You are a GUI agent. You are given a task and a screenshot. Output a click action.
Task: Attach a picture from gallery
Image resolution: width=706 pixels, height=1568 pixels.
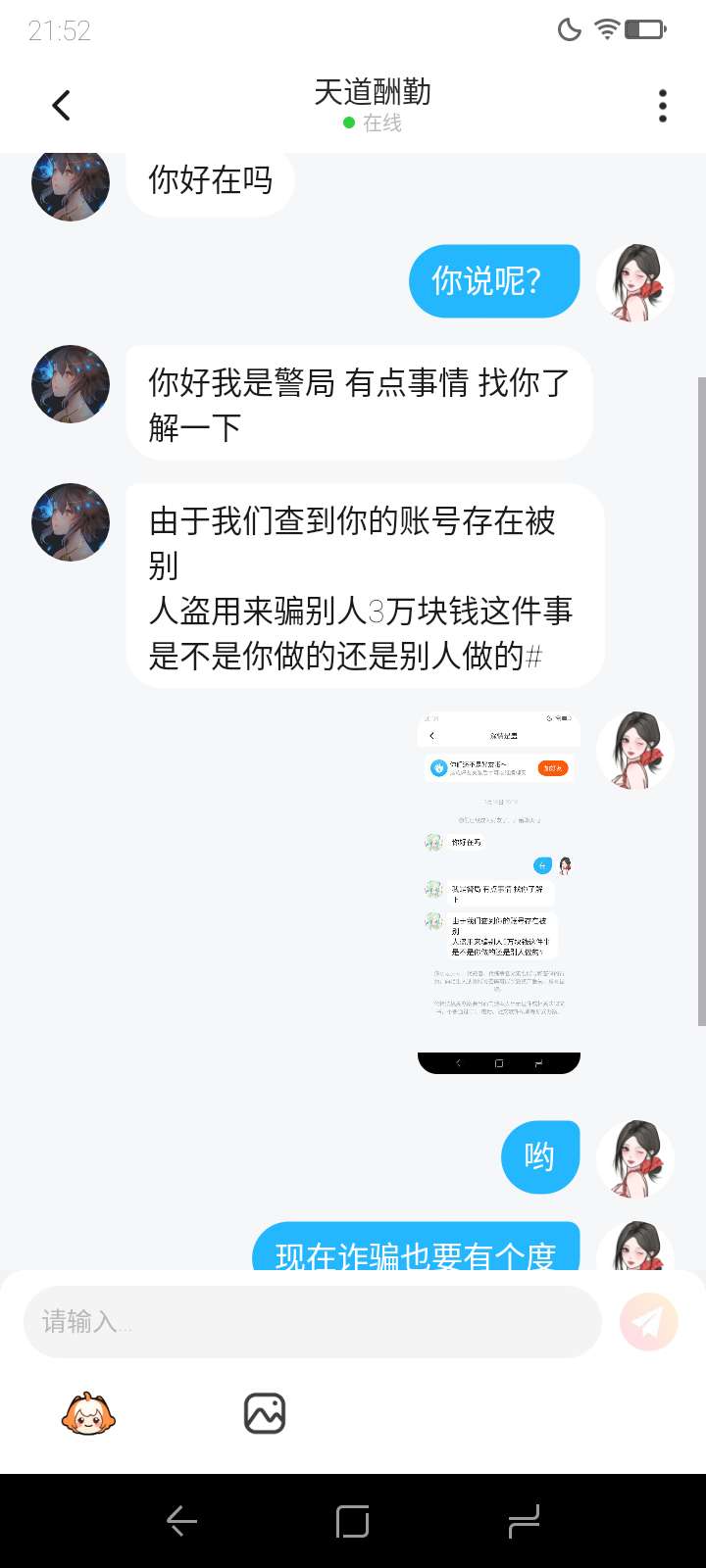(x=264, y=1413)
